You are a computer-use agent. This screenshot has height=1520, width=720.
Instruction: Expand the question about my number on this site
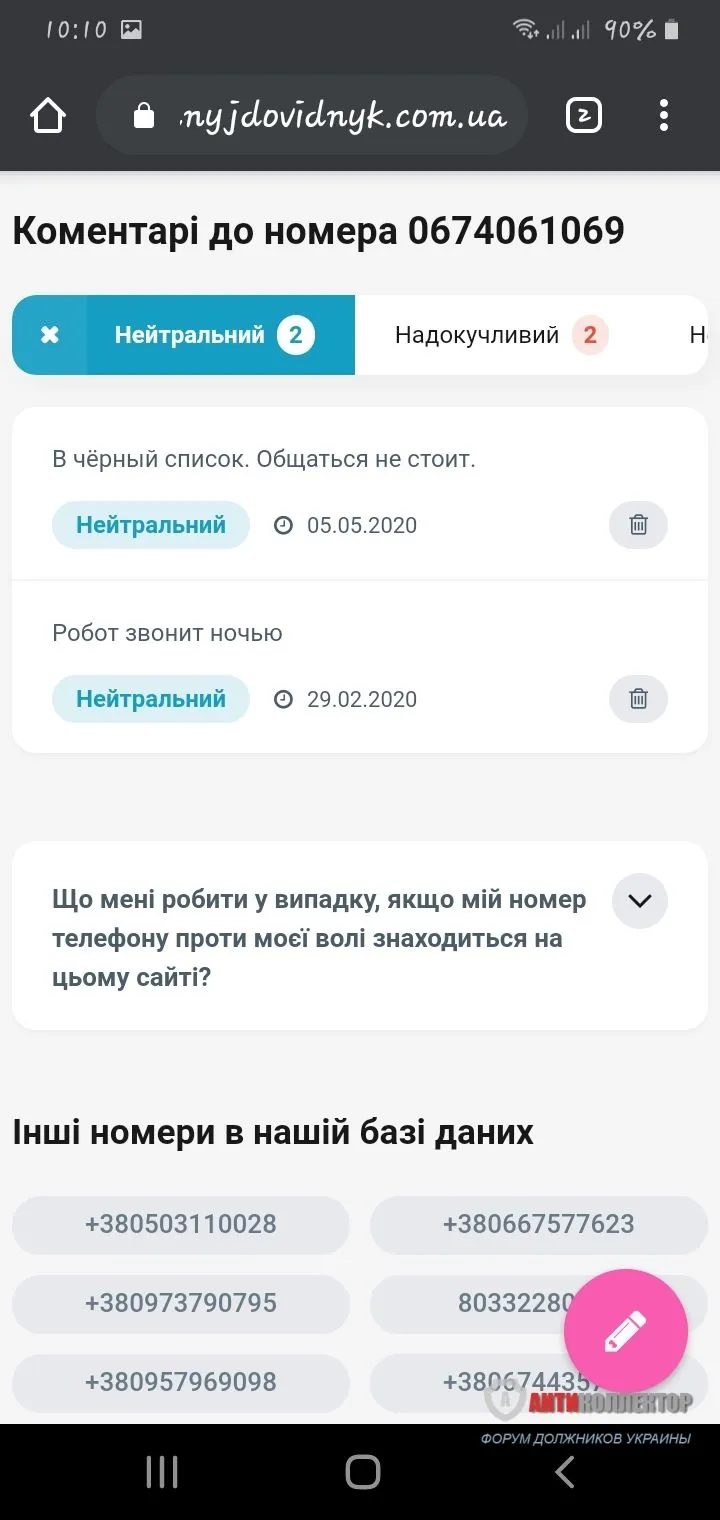[640, 901]
